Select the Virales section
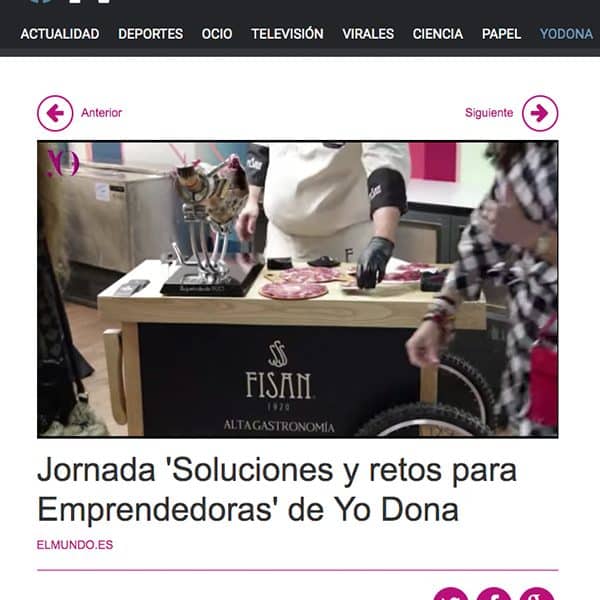Viewport: 600px width, 600px height. [368, 34]
